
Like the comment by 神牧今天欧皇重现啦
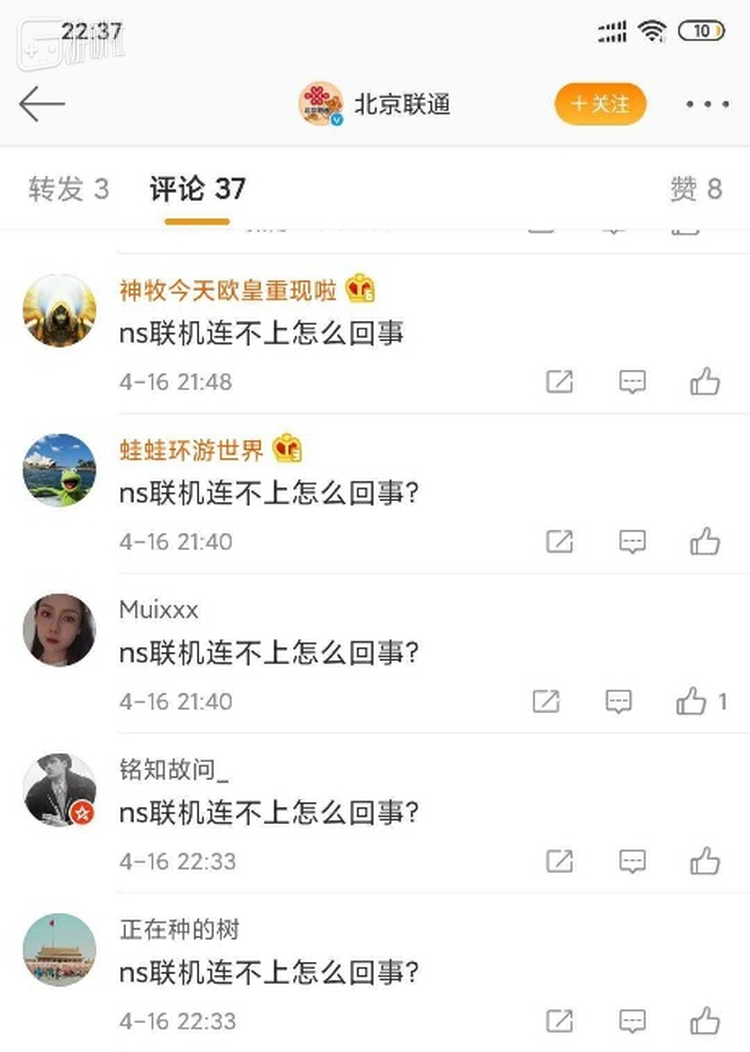705,381
